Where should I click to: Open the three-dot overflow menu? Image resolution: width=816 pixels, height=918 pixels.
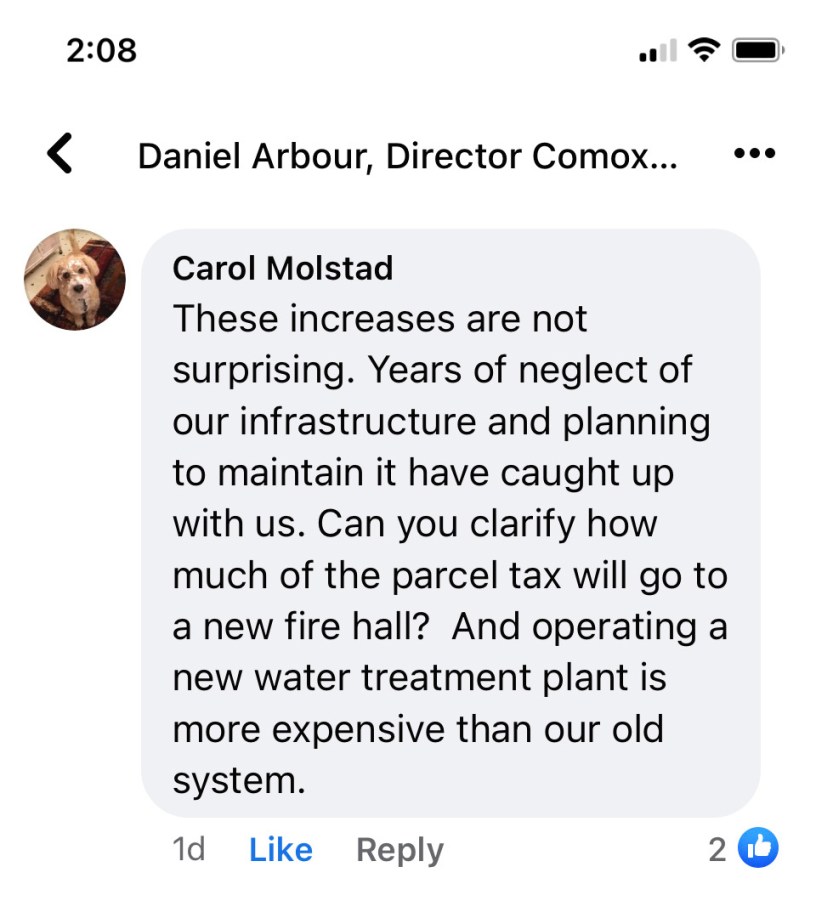(x=754, y=155)
